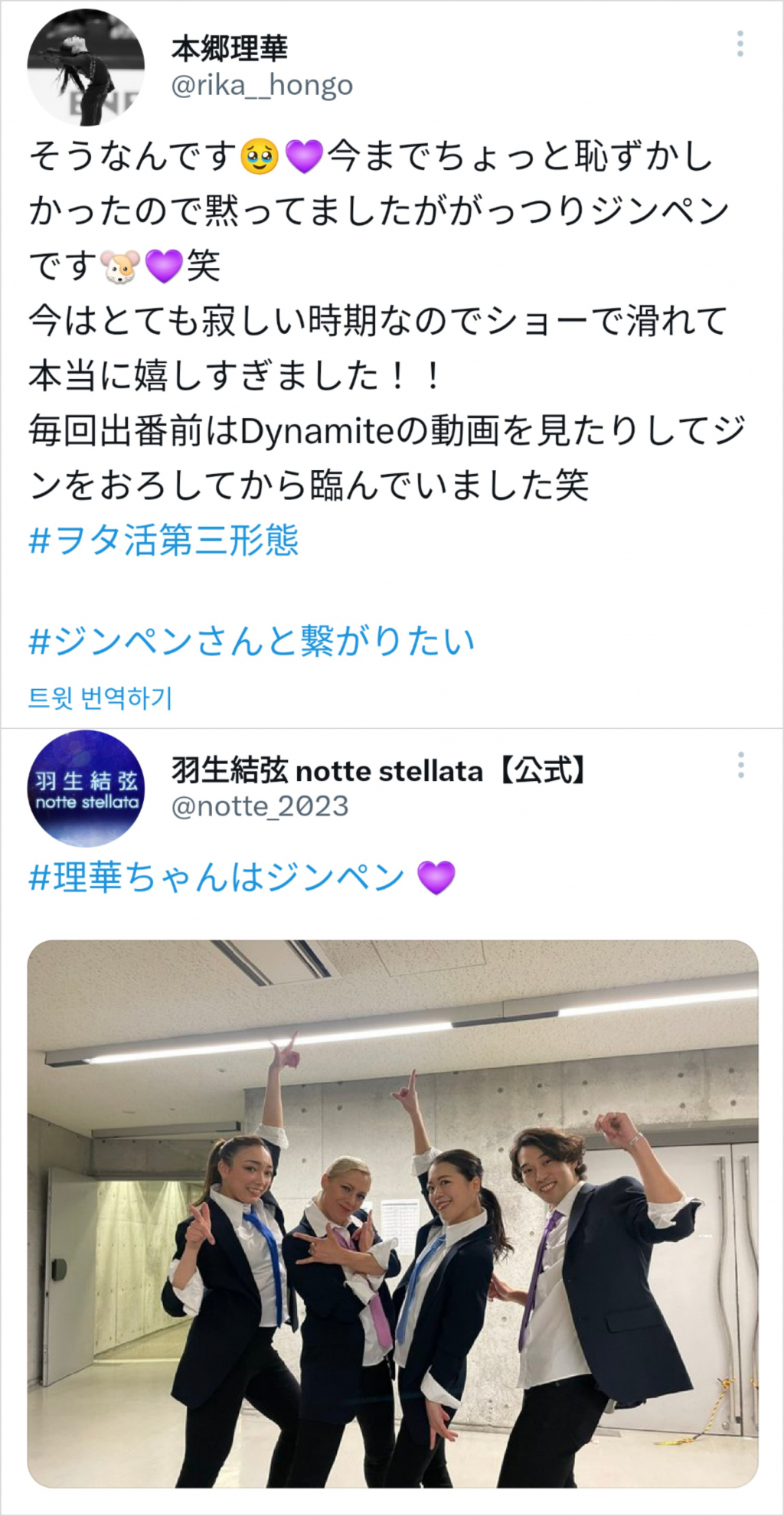
Task: Open overflow menu on 本郷理華's tweet
Action: [x=740, y=44]
